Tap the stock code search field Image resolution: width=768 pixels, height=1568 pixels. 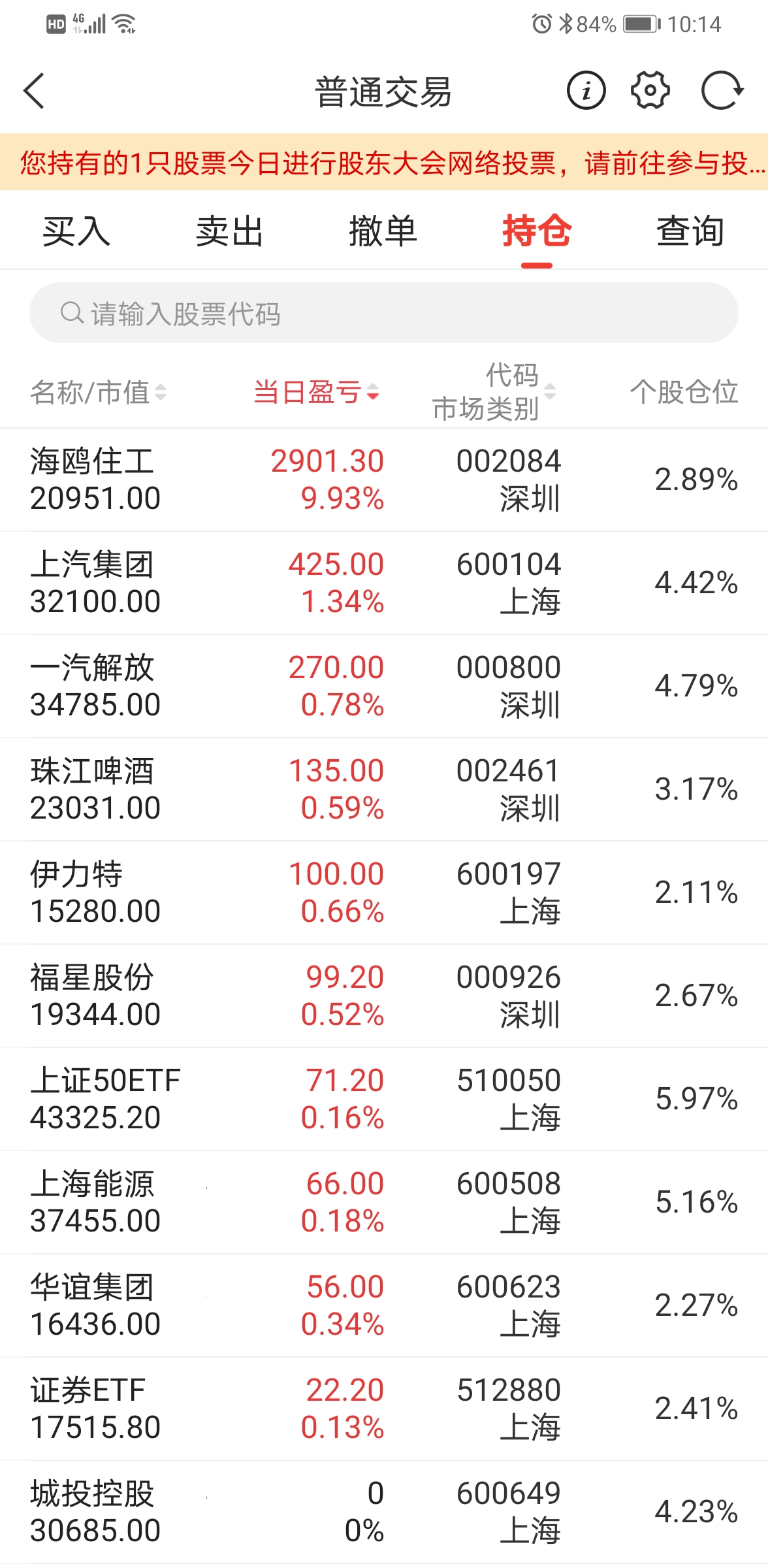point(384,313)
